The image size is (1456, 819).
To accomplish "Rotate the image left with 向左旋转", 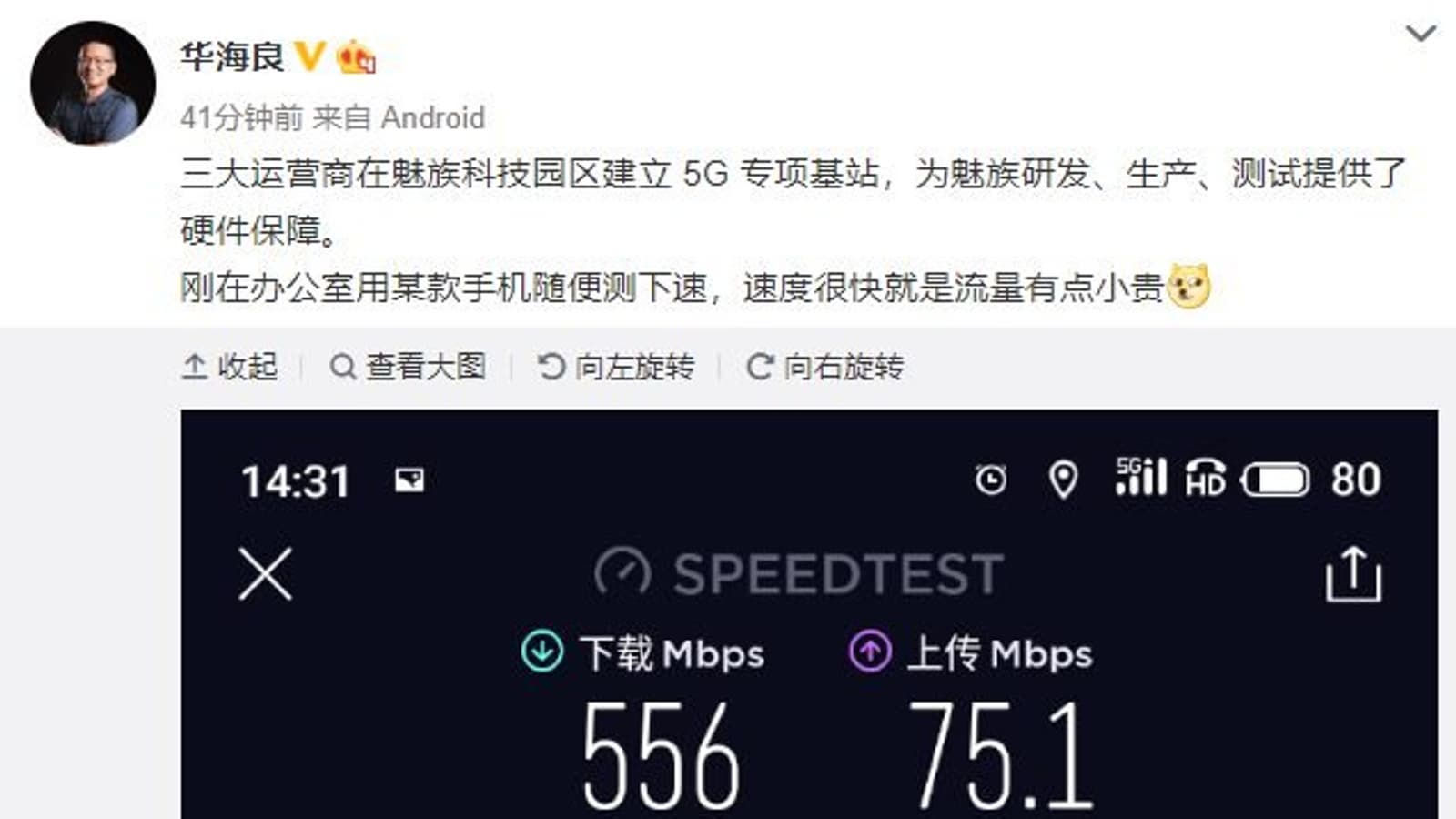I will (616, 367).
